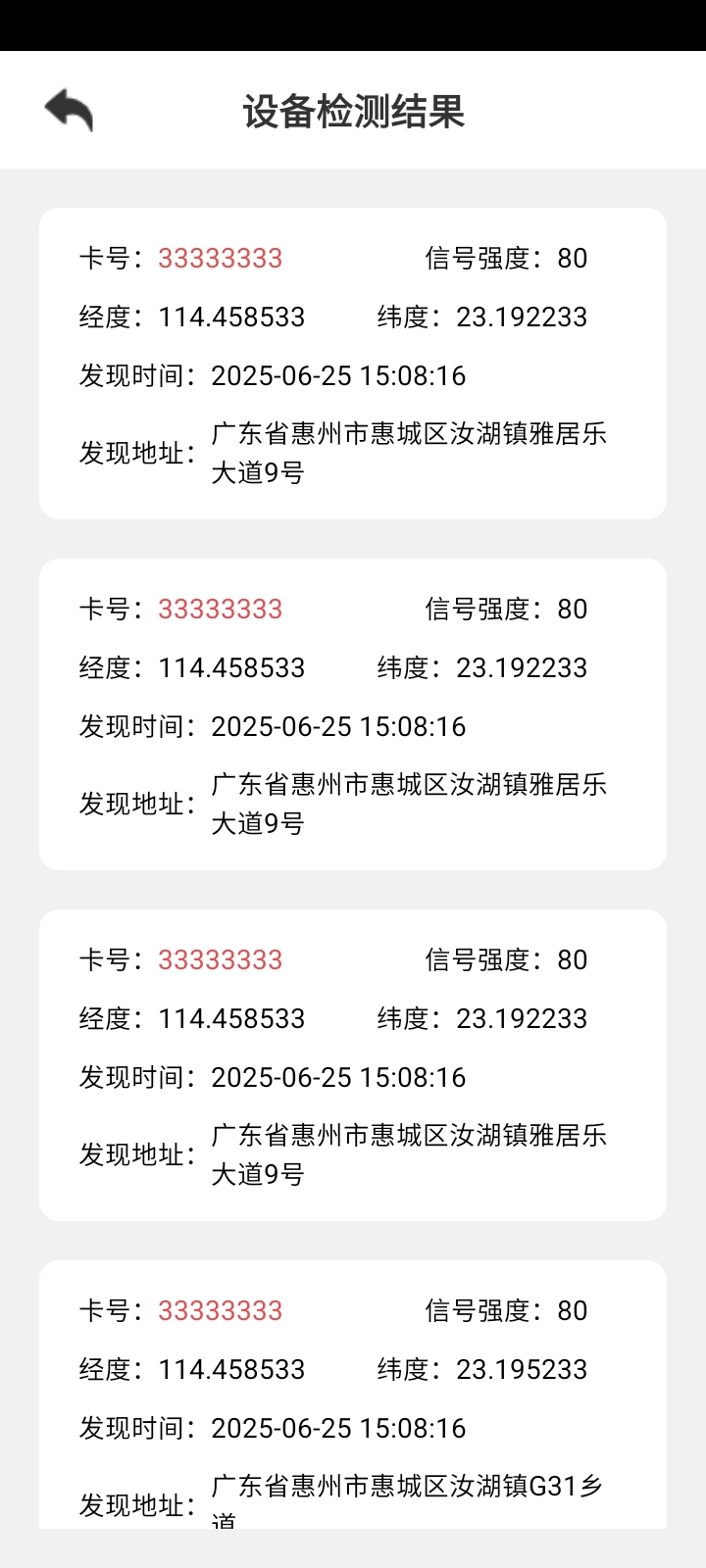
Task: Tap the 发现时间 value in second card
Action: (x=338, y=725)
